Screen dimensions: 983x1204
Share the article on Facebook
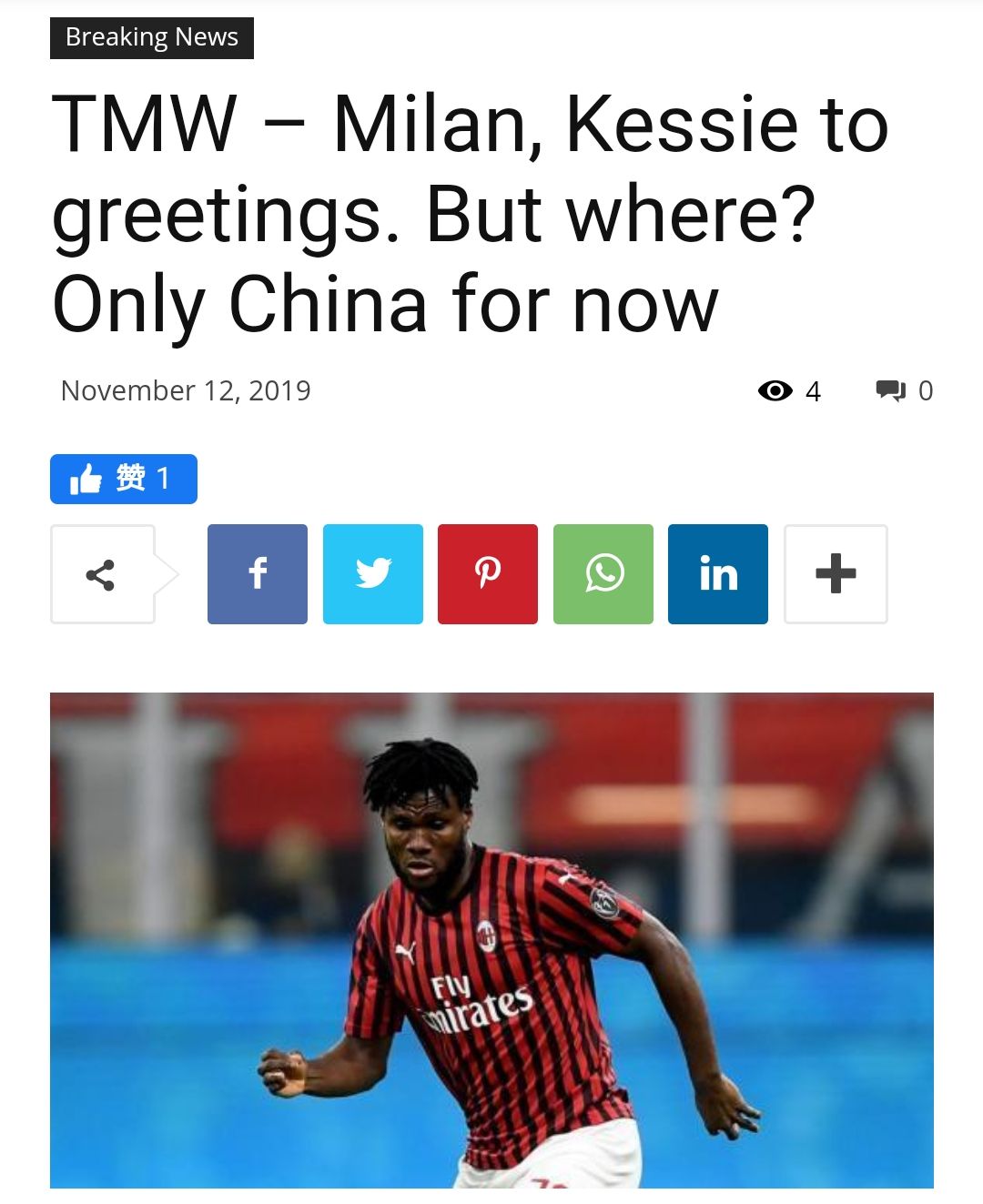(258, 574)
